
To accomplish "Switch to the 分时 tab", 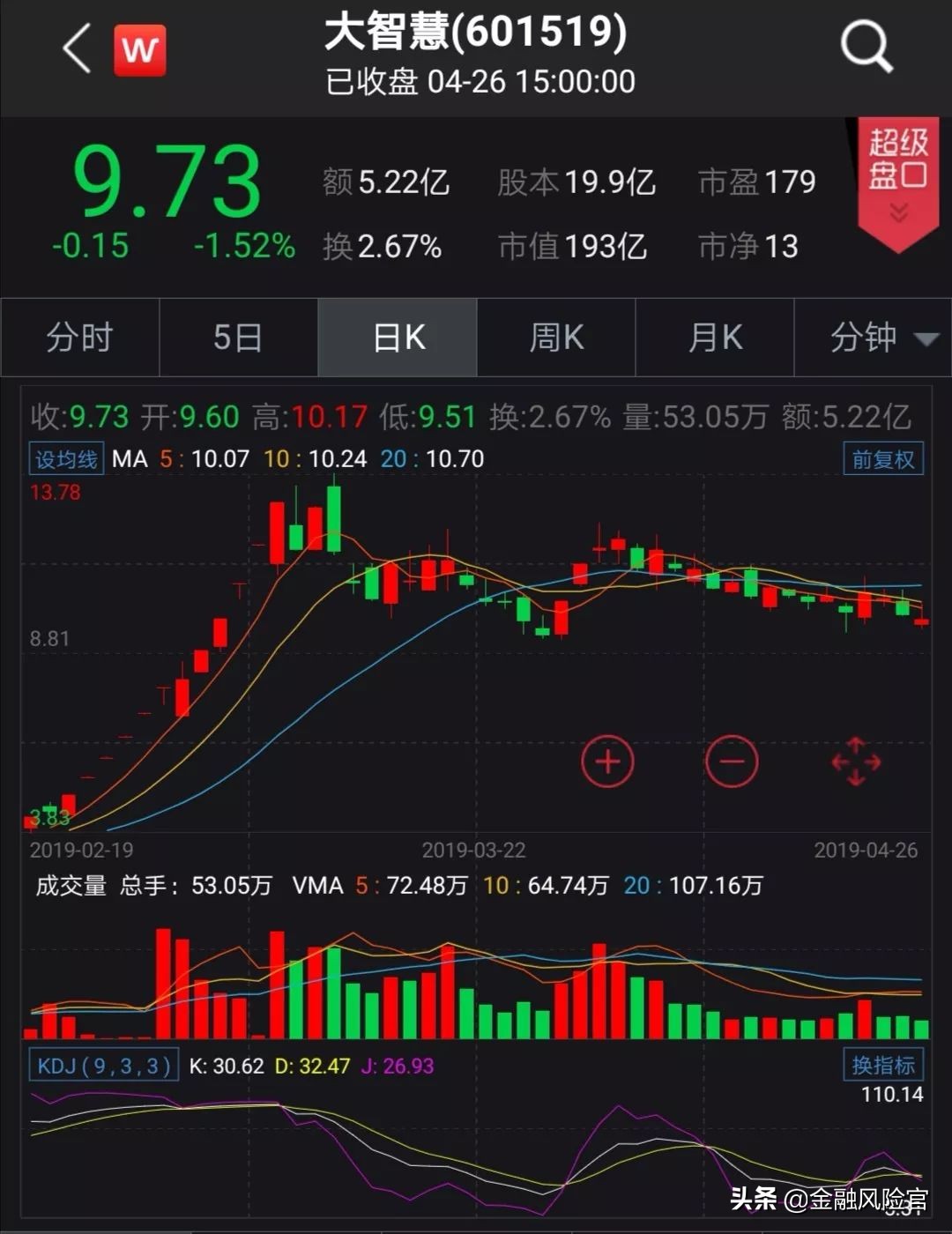I will [79, 338].
